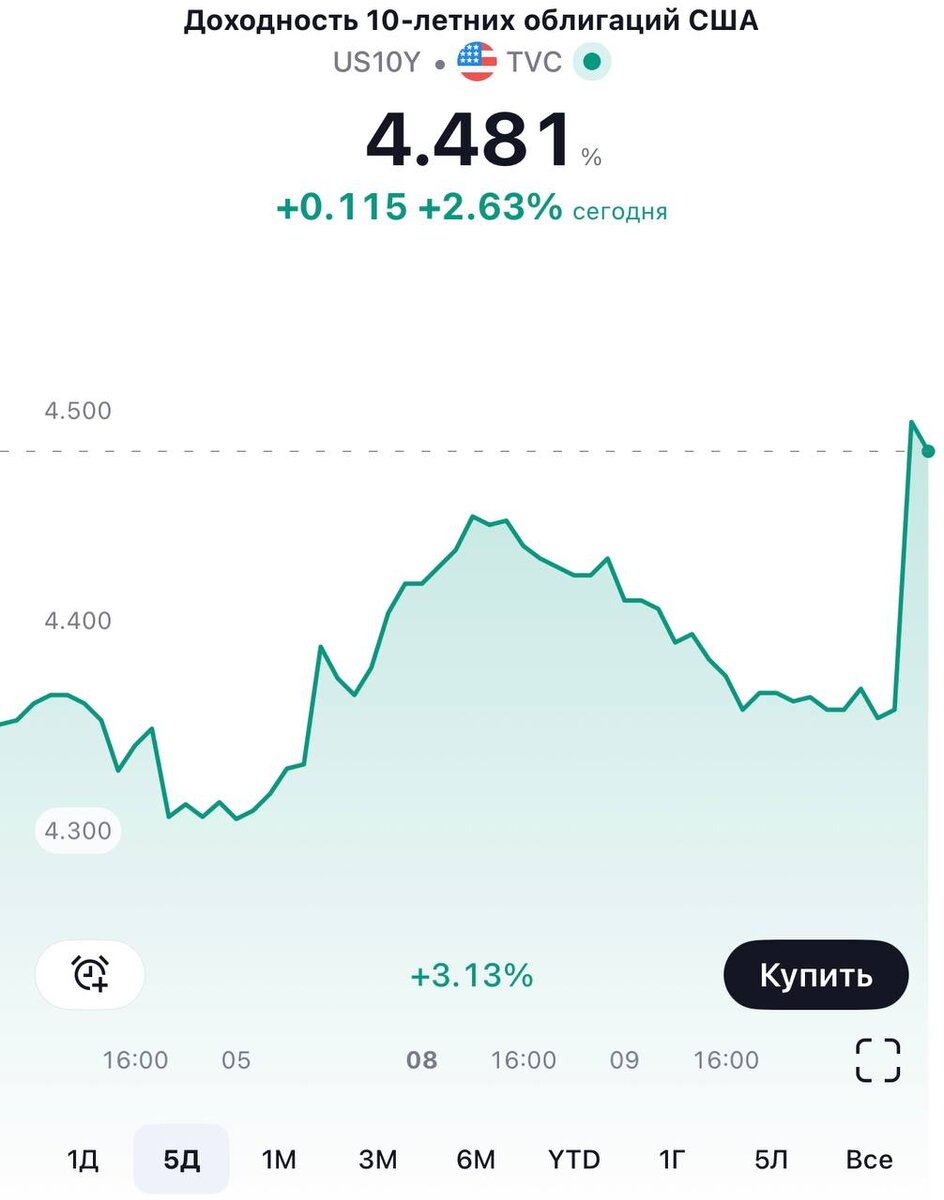
Task: Switch to the 1Д time range
Action: tap(83, 1160)
